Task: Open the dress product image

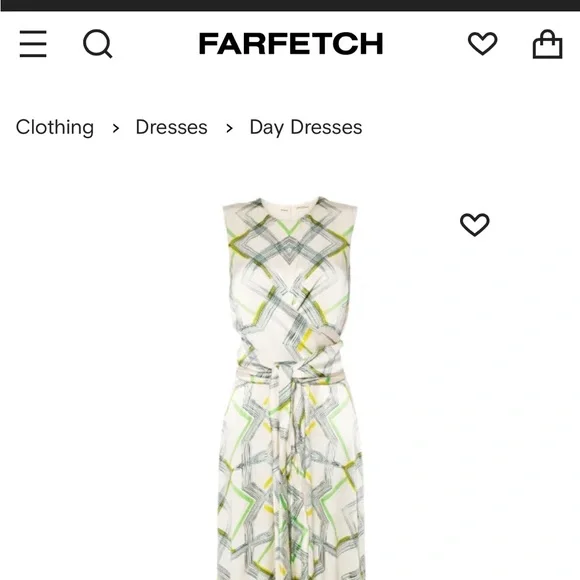Action: pos(290,388)
